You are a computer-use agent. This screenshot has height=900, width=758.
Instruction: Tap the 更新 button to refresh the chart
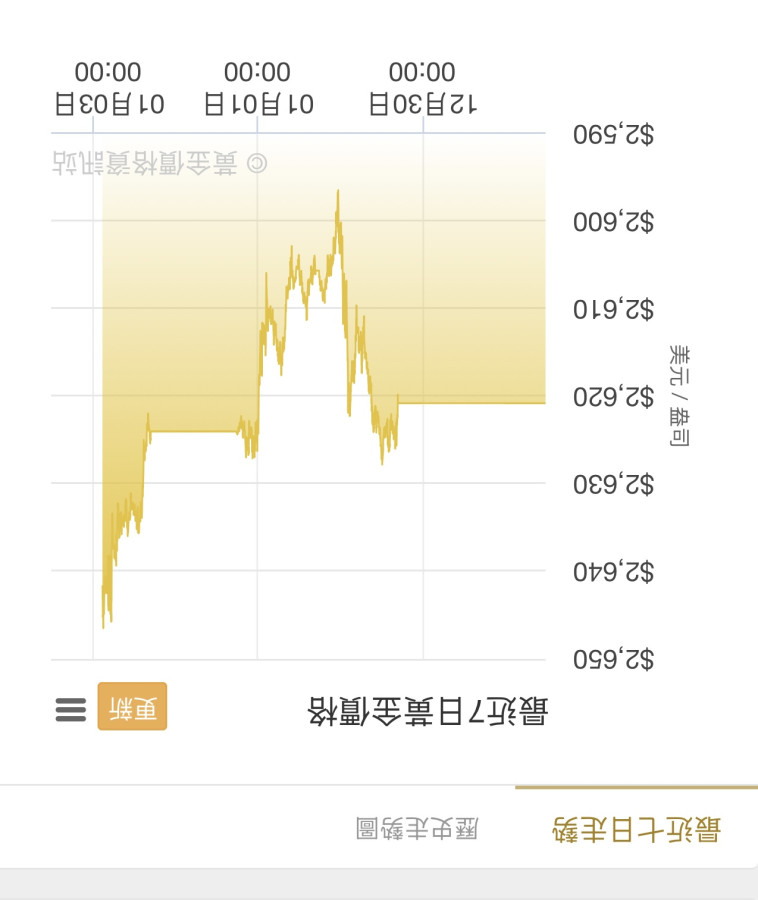(x=132, y=707)
